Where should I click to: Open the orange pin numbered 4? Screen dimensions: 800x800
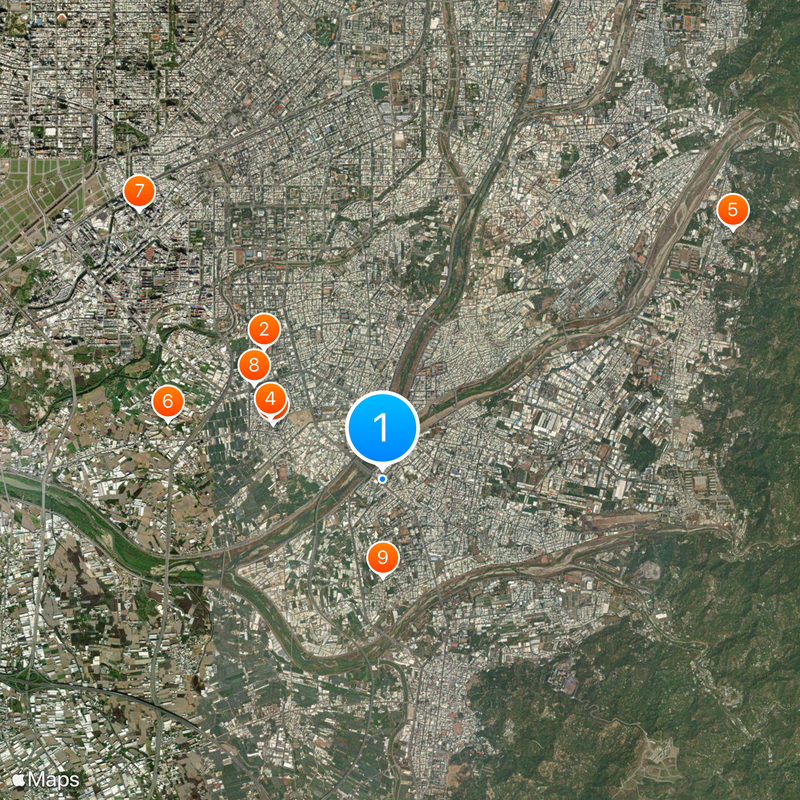[269, 400]
